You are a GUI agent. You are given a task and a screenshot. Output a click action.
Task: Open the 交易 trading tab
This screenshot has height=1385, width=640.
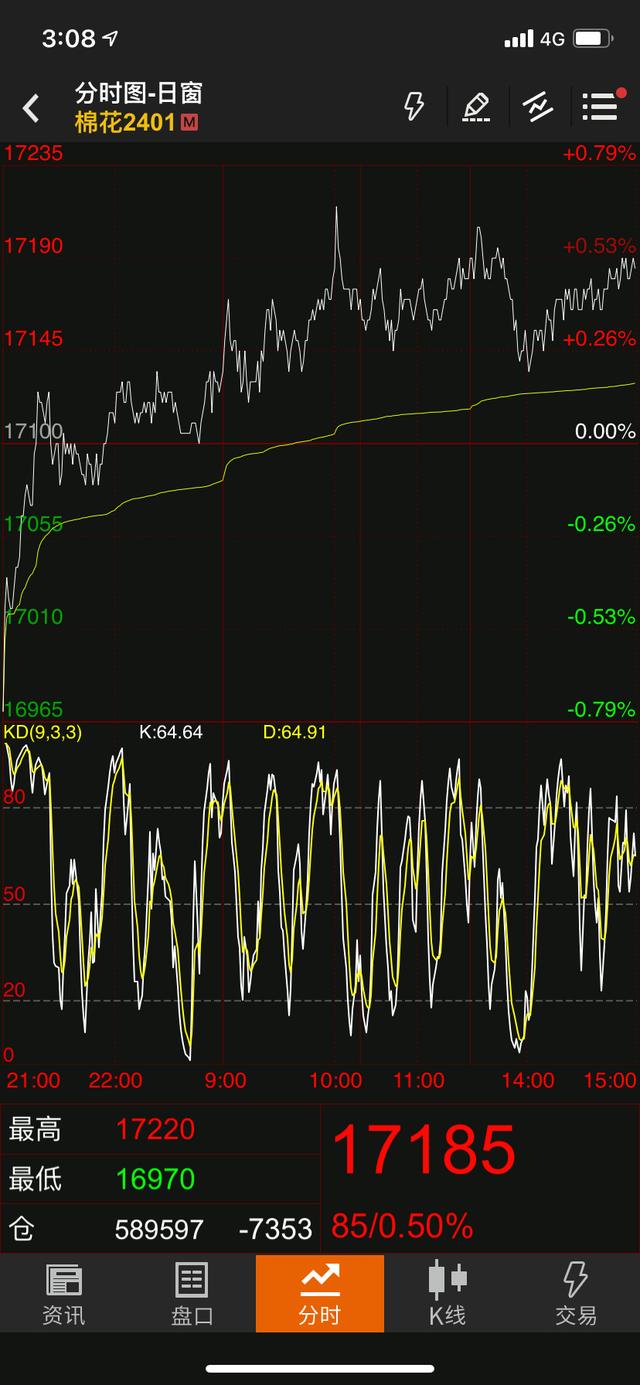(x=576, y=1293)
